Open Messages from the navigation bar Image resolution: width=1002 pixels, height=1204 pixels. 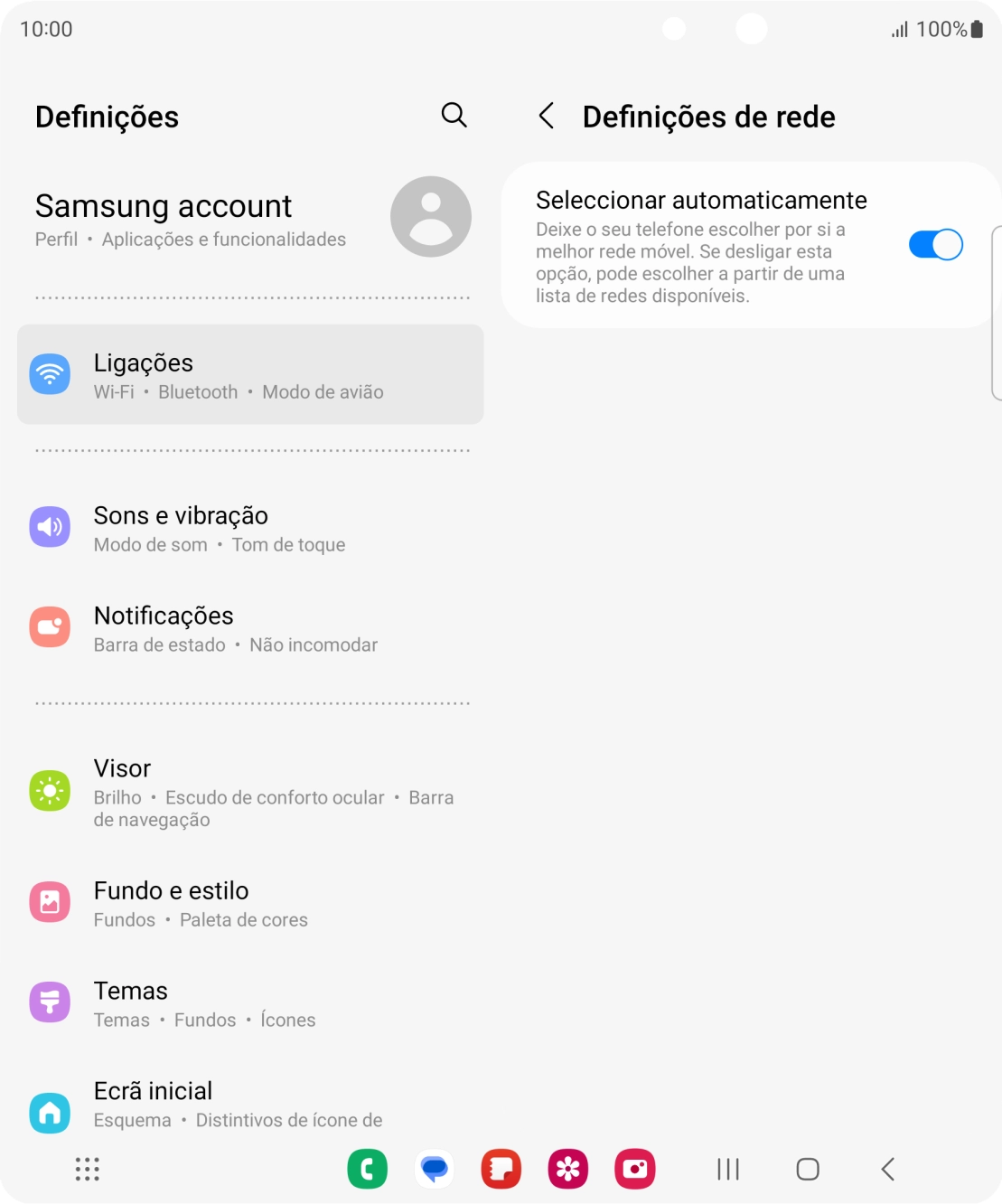[x=434, y=1169]
